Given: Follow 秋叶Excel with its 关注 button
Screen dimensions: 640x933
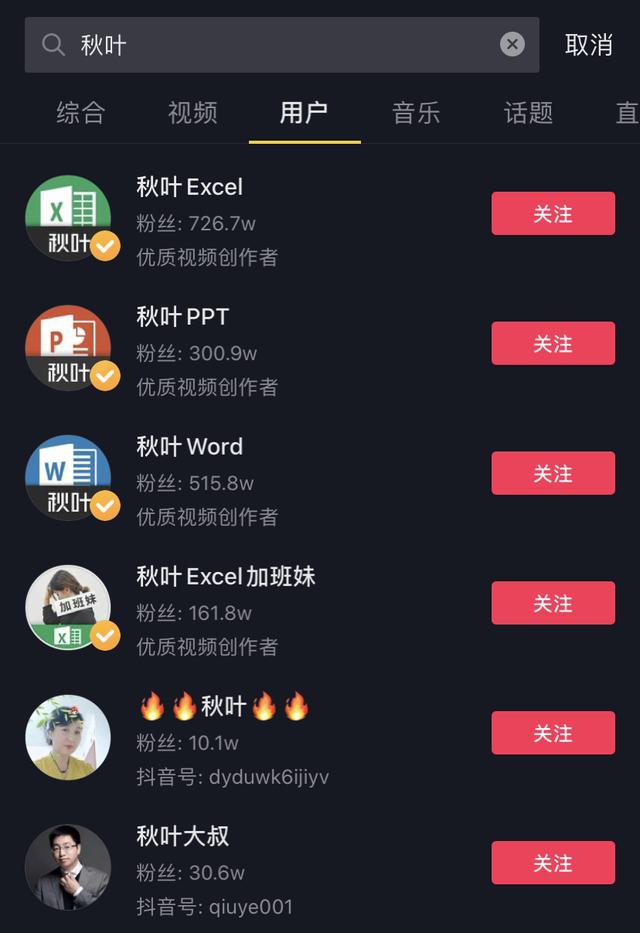Looking at the screenshot, I should 552,214.
